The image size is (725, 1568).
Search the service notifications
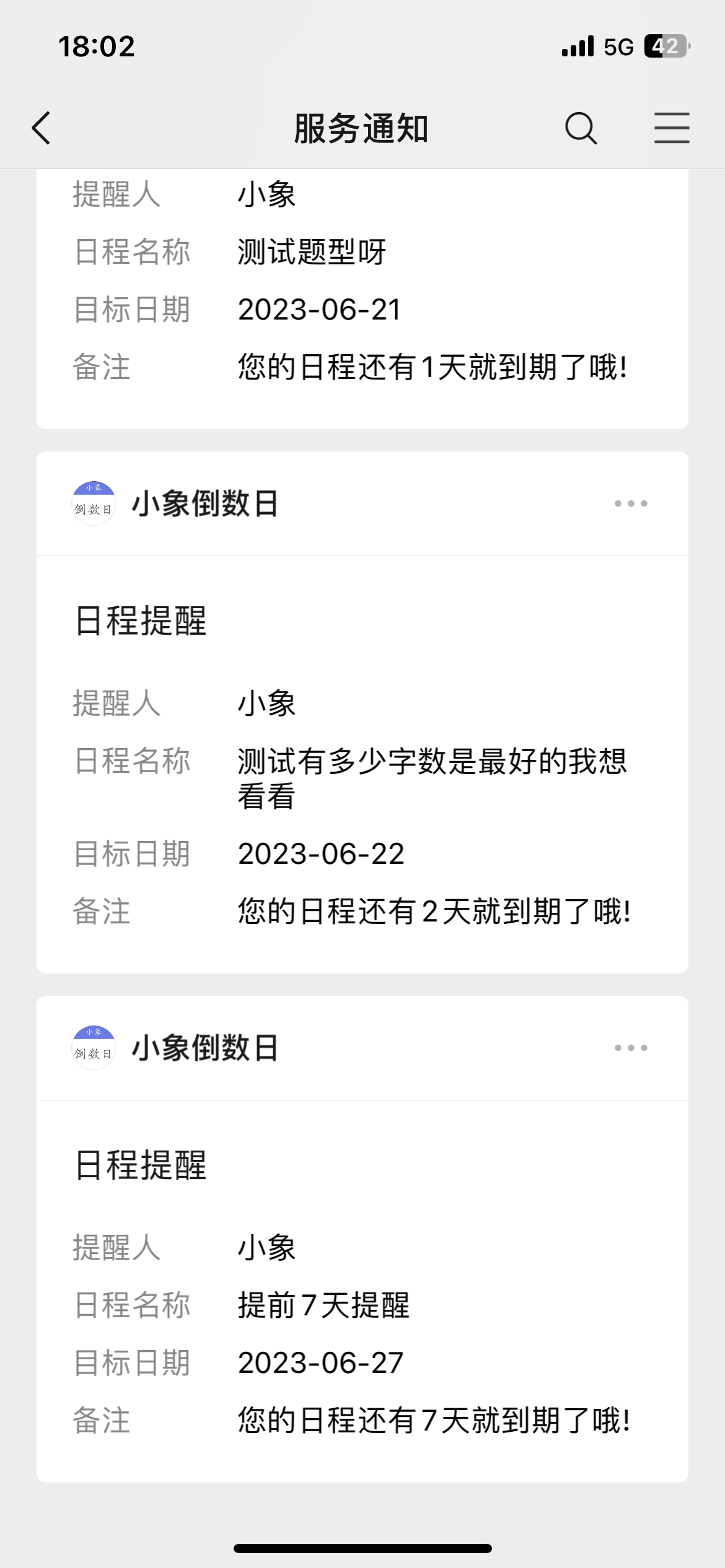click(581, 128)
